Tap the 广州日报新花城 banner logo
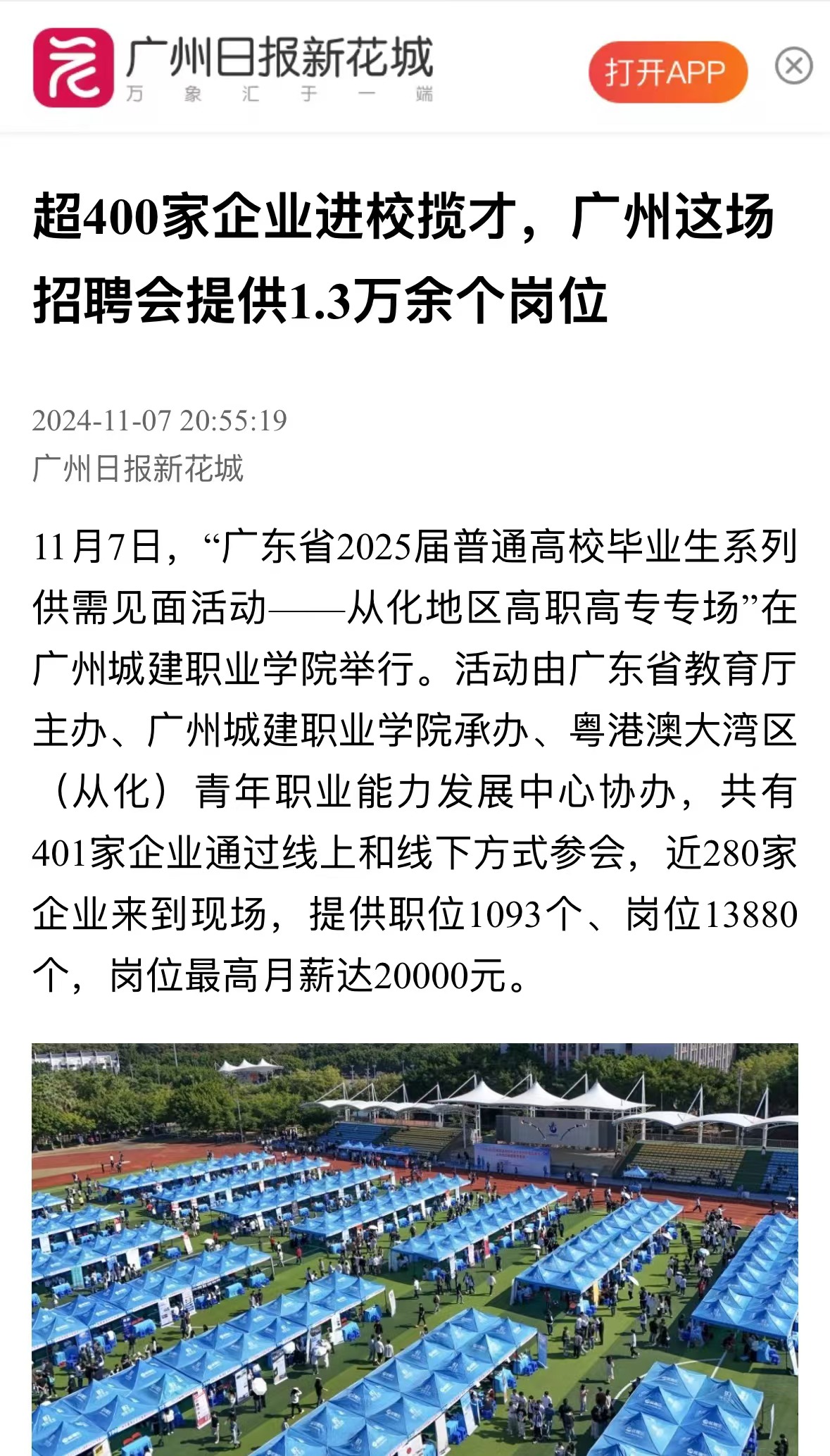Viewport: 830px width, 1456px height. (73, 68)
